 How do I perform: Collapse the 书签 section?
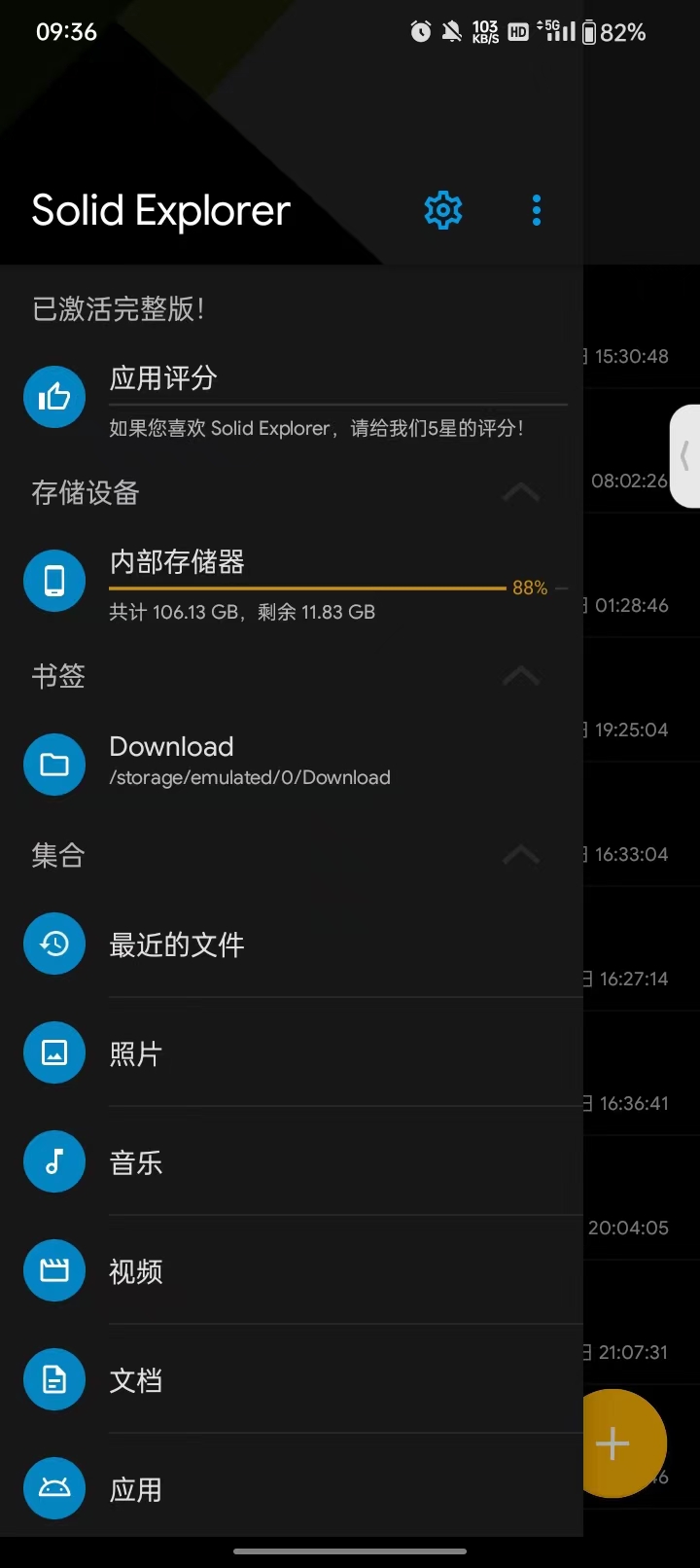click(520, 675)
